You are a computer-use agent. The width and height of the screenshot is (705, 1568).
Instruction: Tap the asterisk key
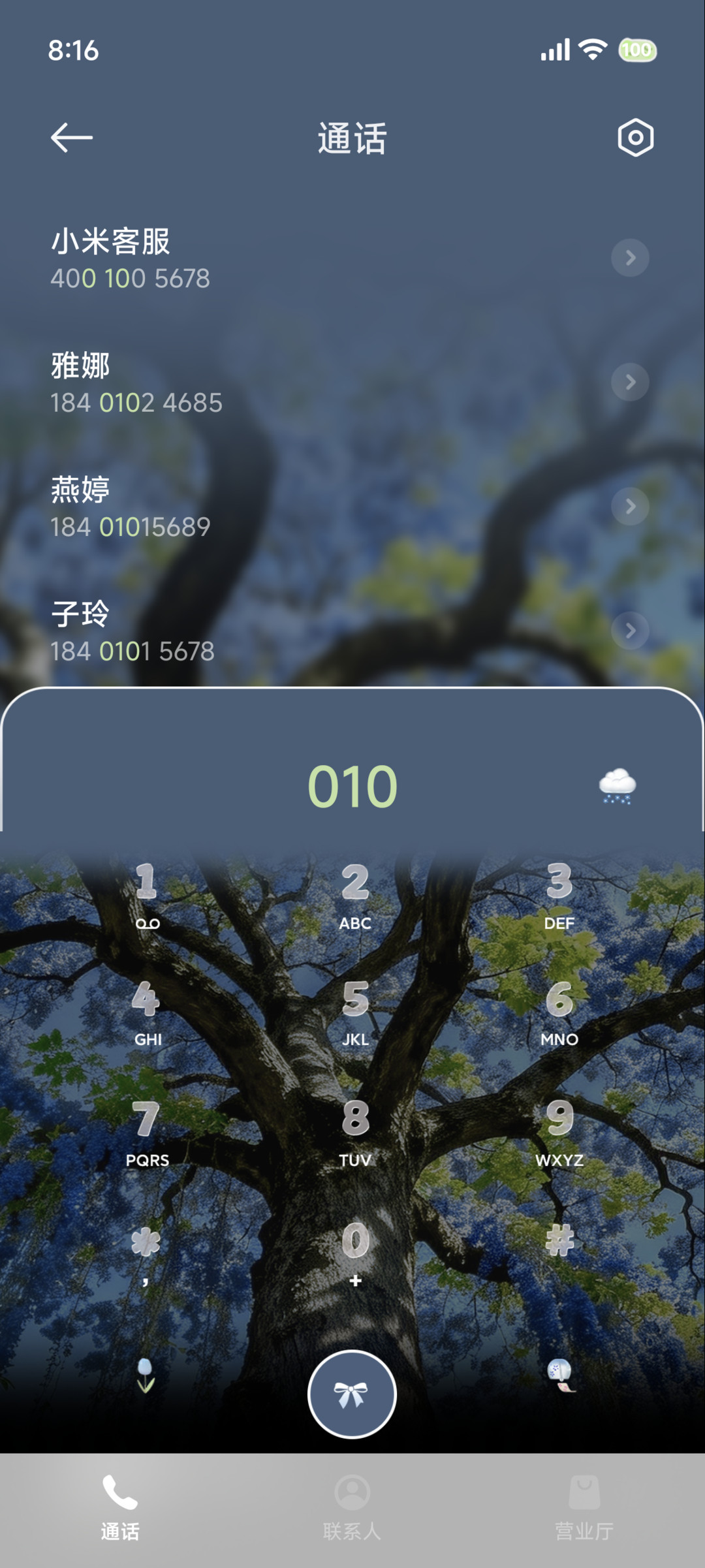[x=146, y=1252]
